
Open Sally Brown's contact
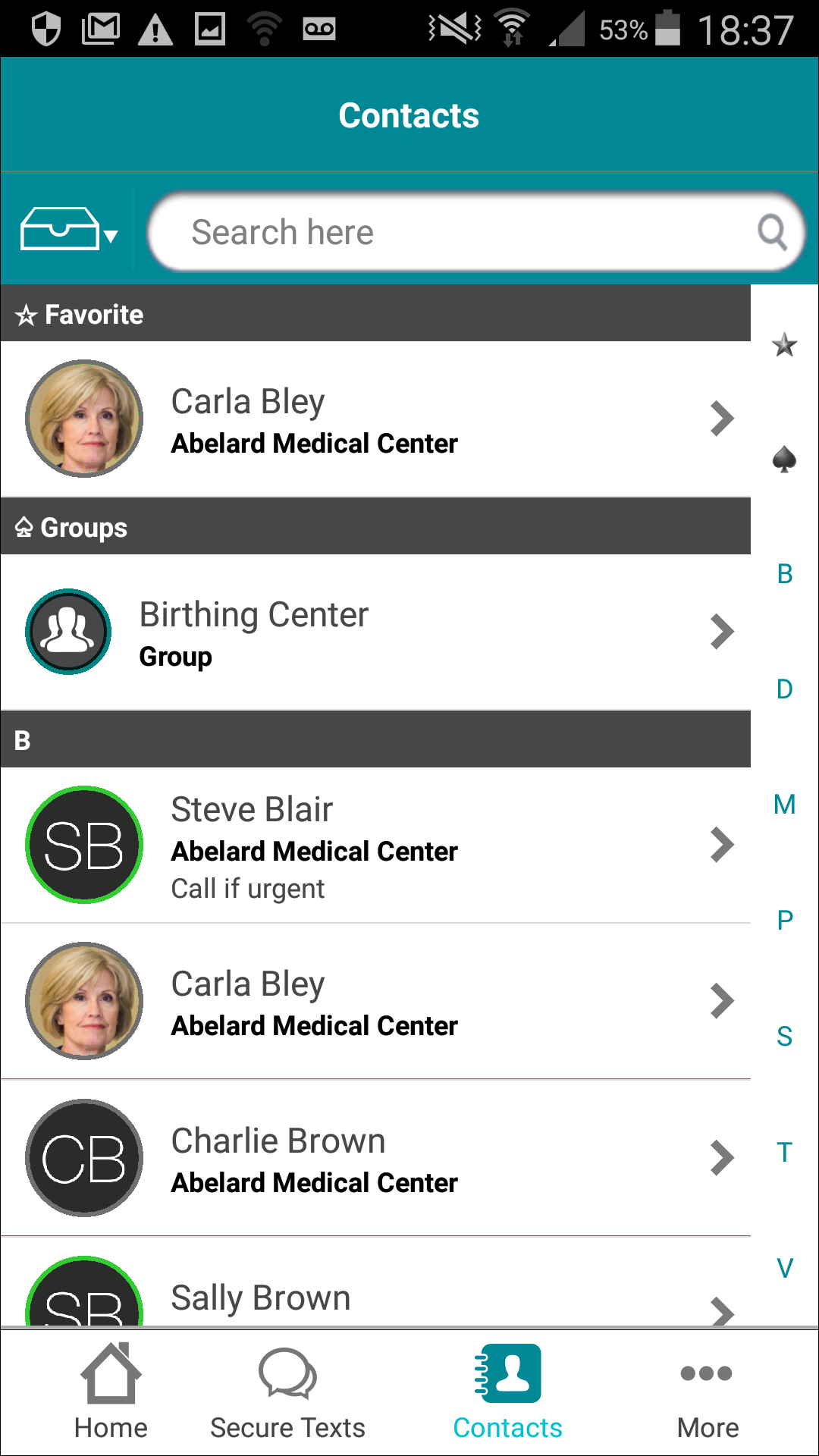point(375,1282)
